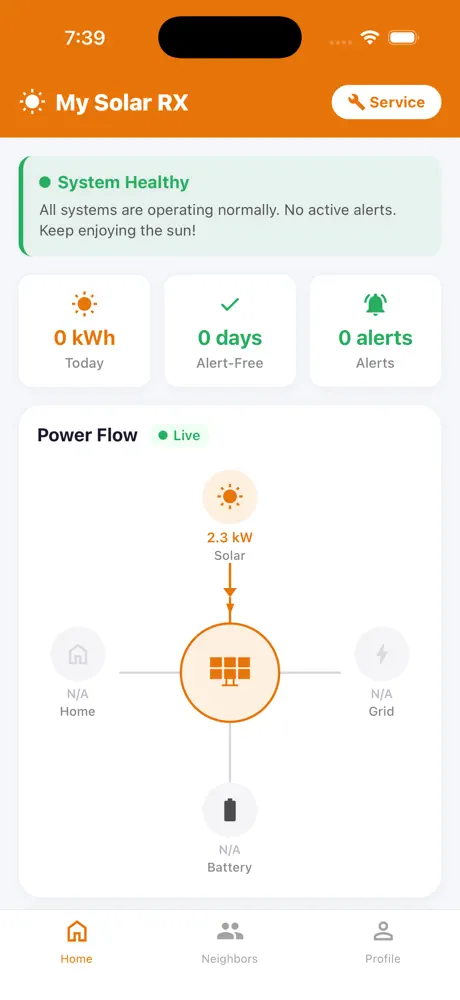Switch to the Profile tab

tap(383, 942)
